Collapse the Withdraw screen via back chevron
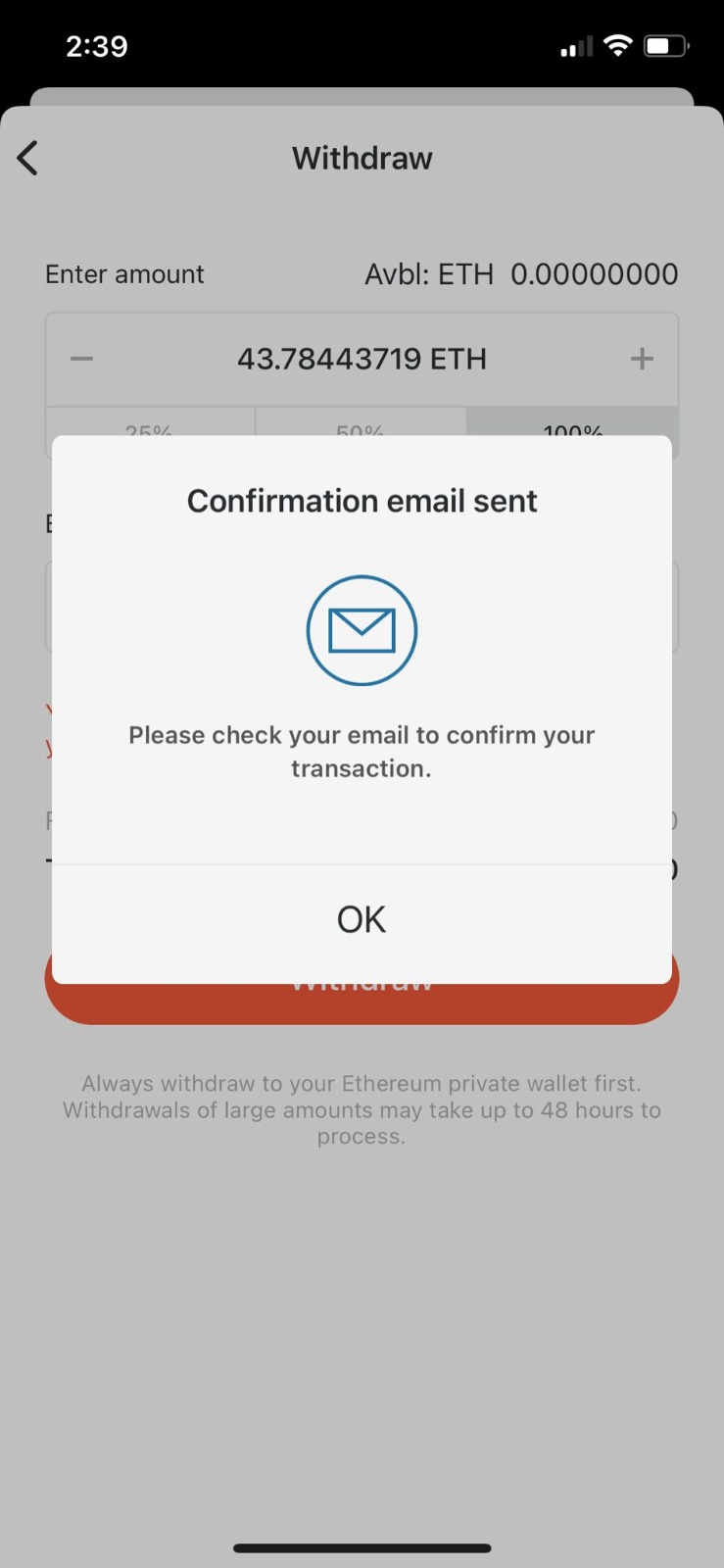This screenshot has height=1568, width=724. click(26, 158)
